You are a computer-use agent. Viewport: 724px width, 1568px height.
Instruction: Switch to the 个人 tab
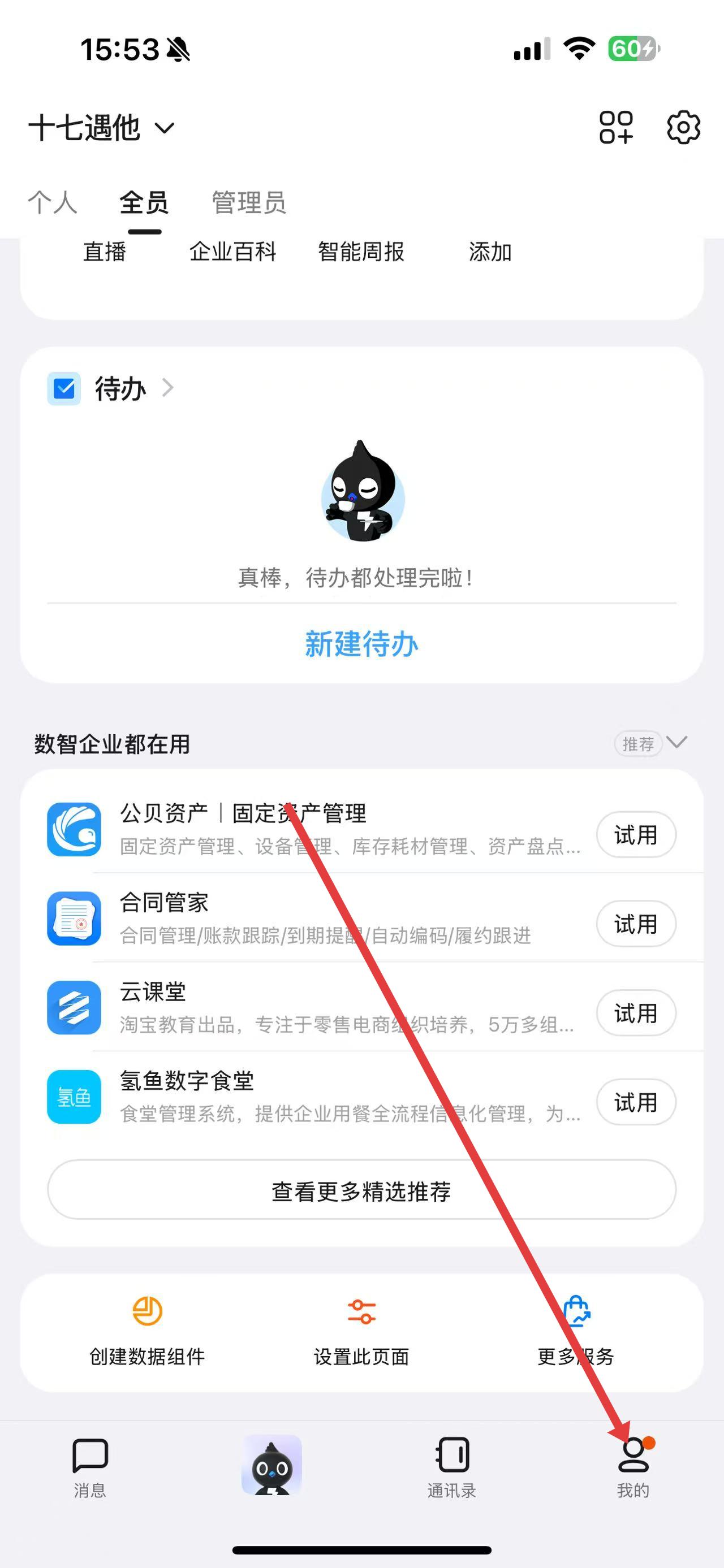53,203
